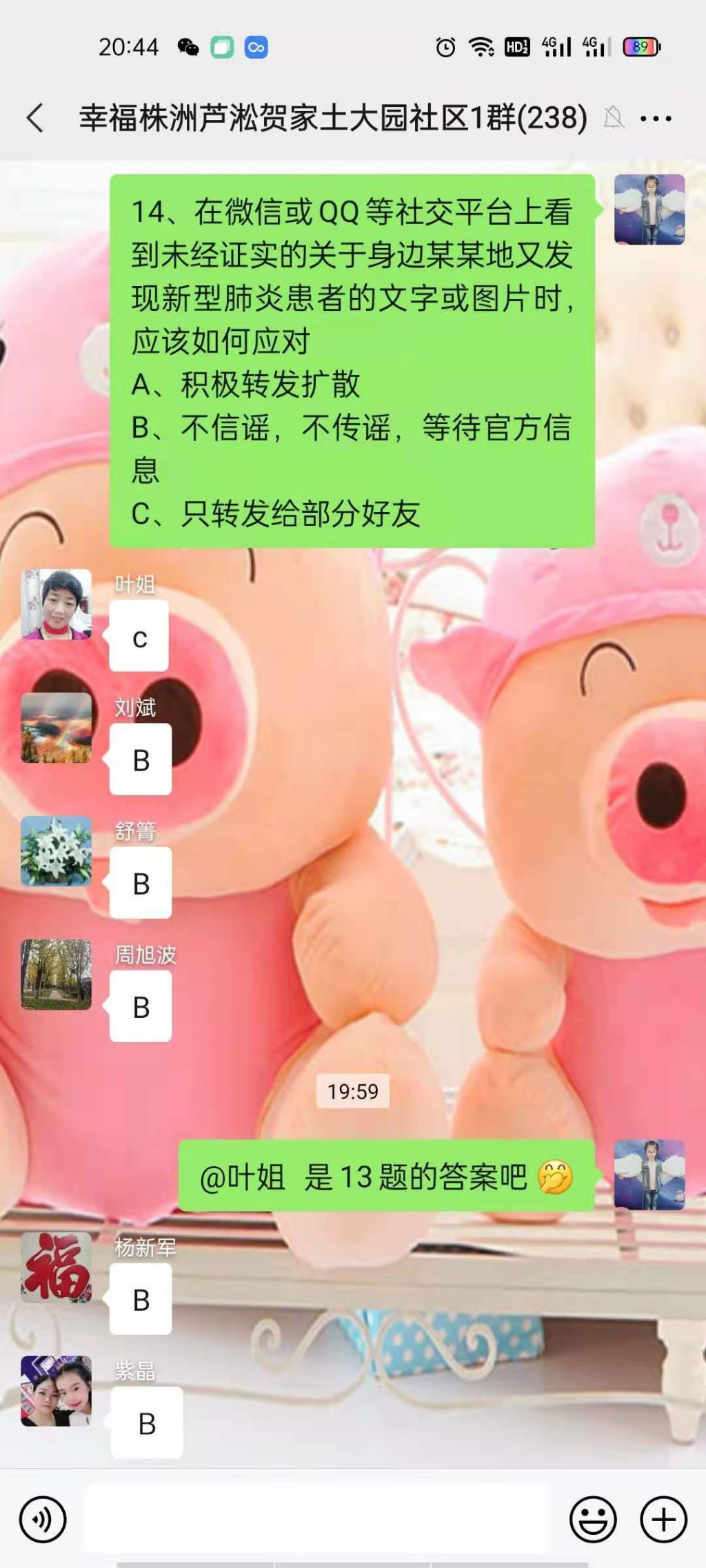Open sender avatar beside question 14 message
706x1568 pixels.
coord(649,210)
